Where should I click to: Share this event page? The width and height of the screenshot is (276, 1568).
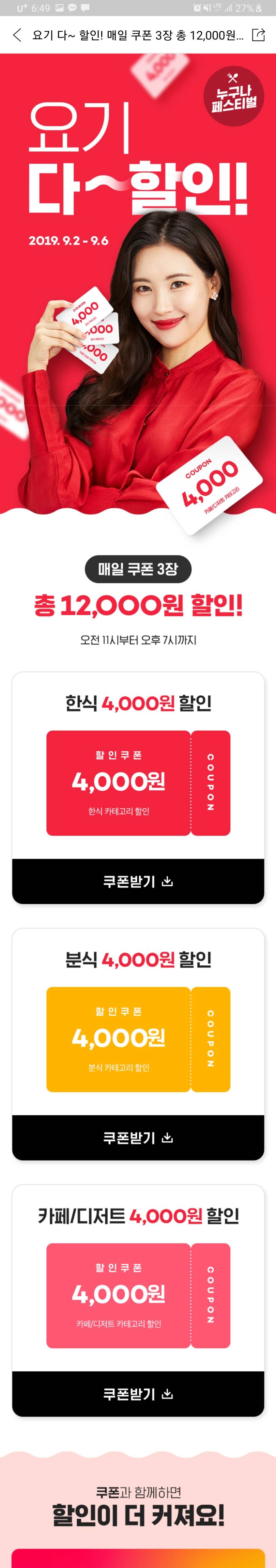[258, 35]
